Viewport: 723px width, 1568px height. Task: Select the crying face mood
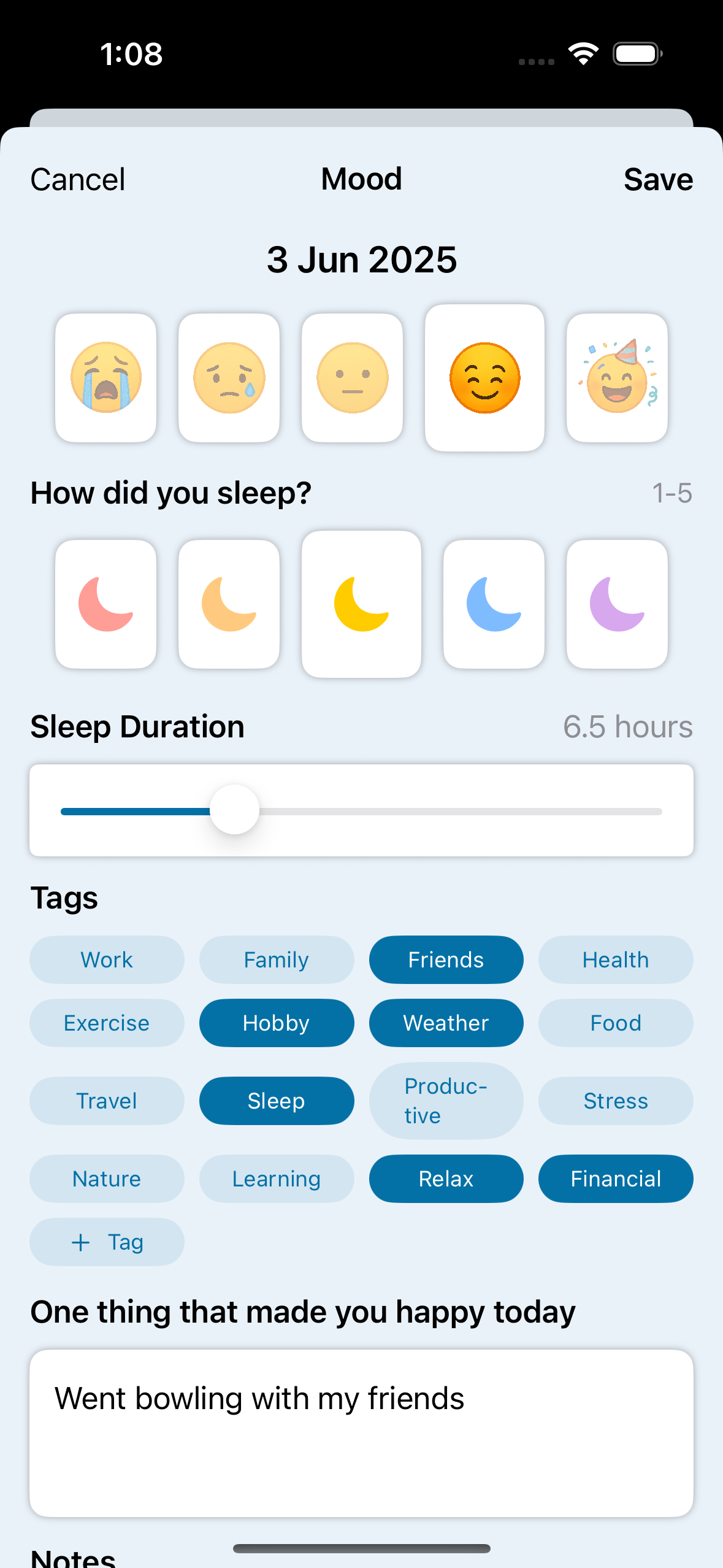(106, 378)
